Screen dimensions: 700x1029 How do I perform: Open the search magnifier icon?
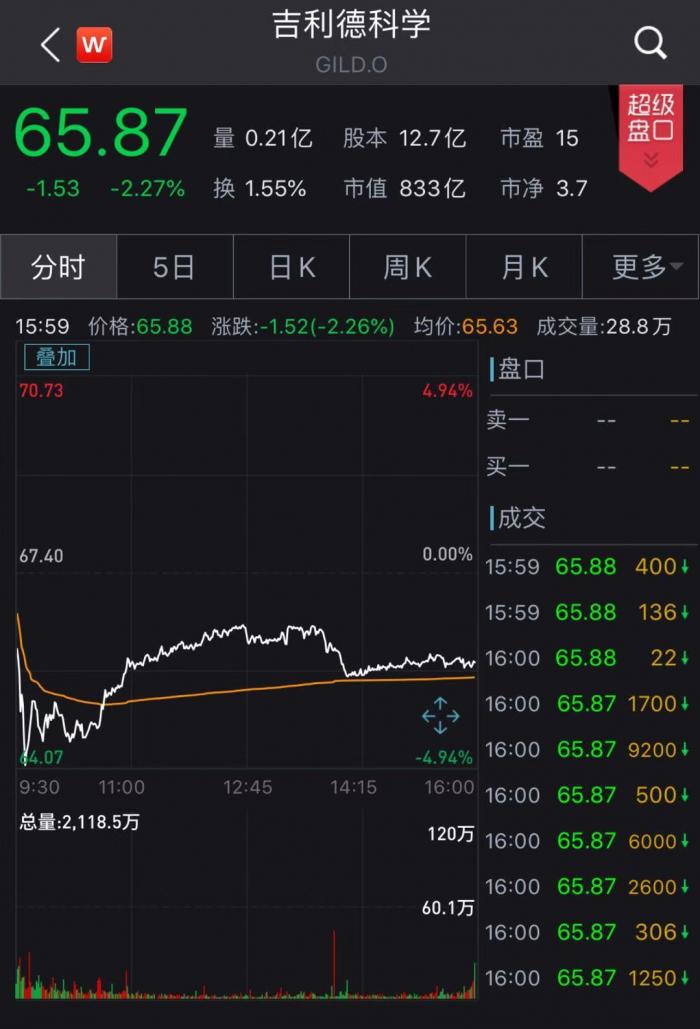point(650,43)
